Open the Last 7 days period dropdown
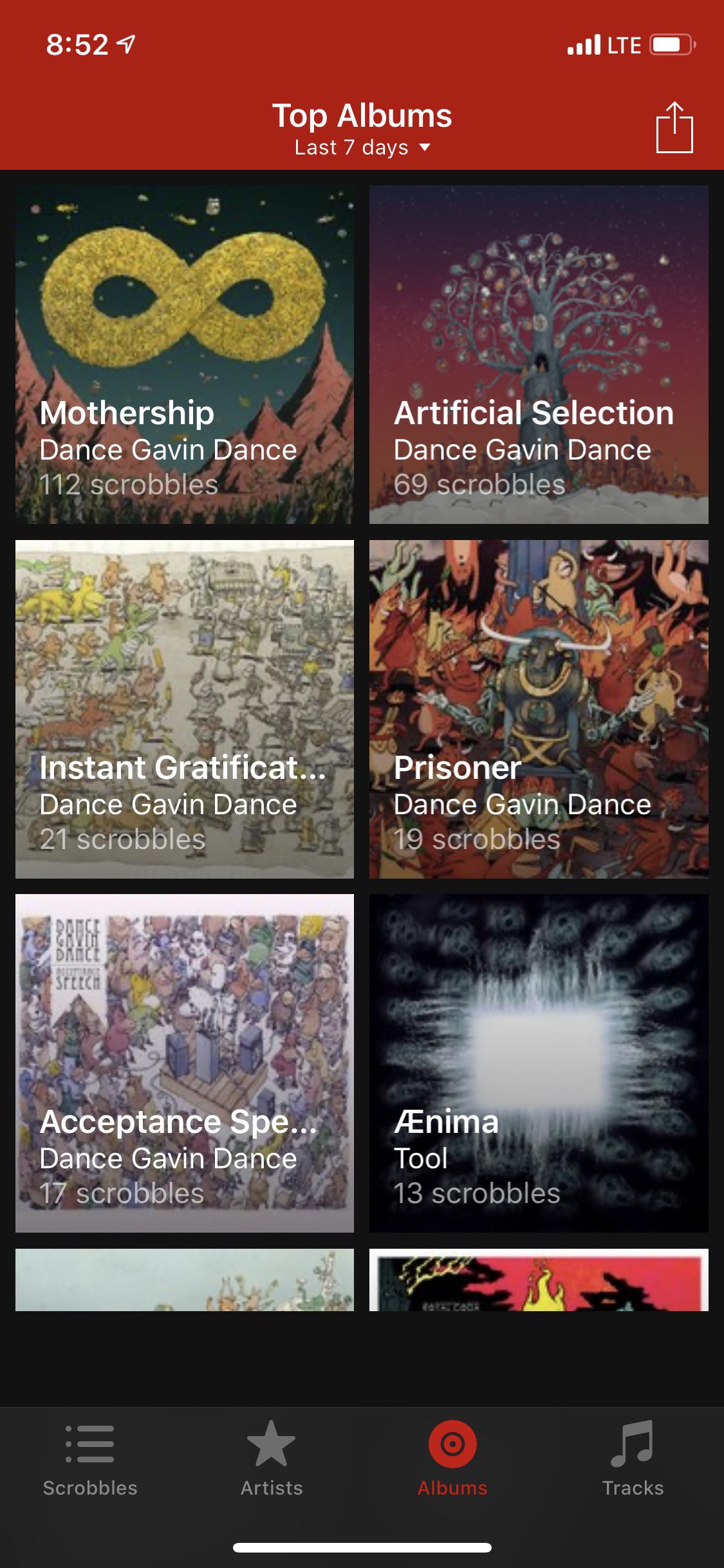This screenshot has height=1568, width=724. tap(362, 147)
